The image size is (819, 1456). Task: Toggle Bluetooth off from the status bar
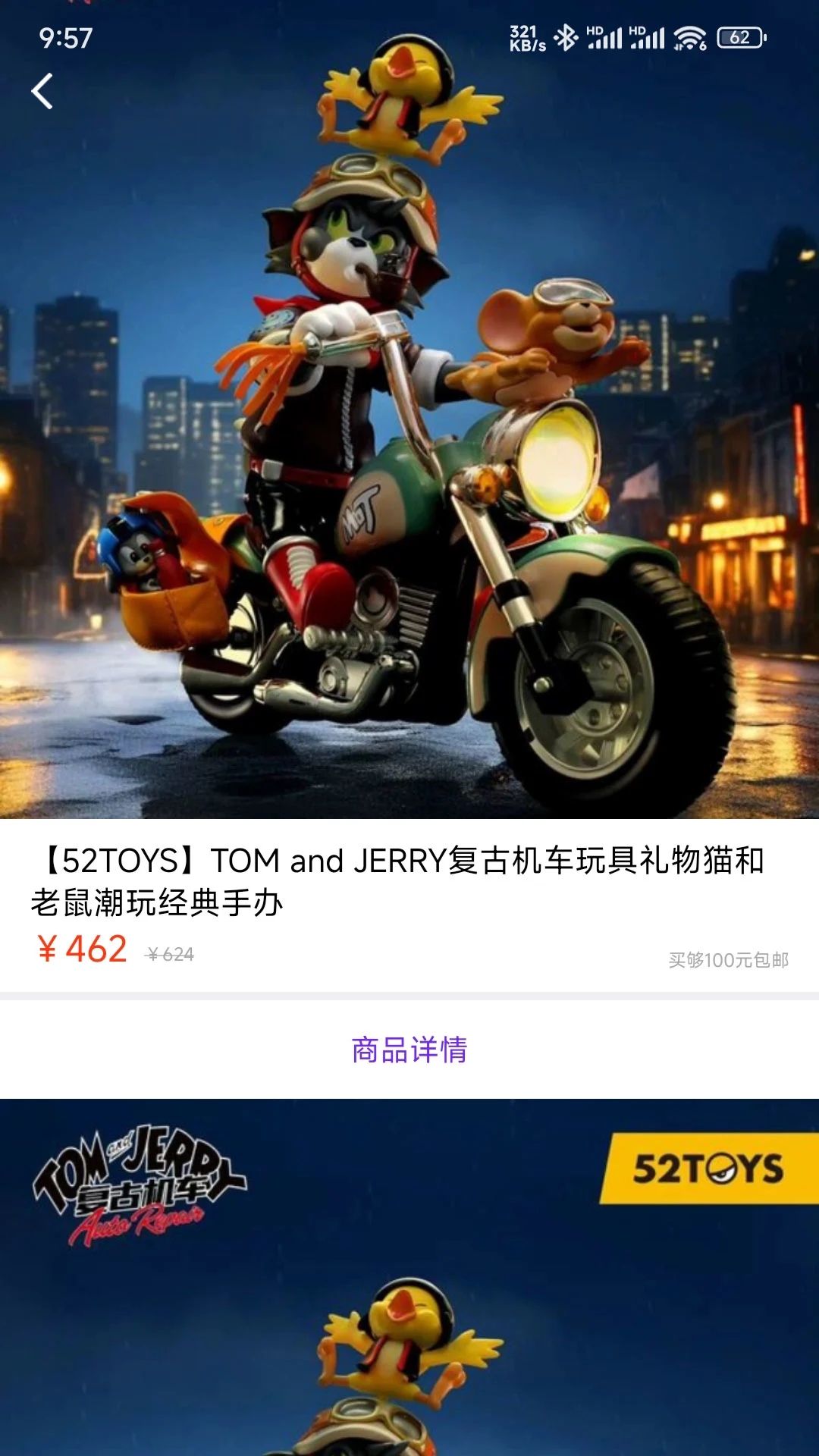[x=565, y=36]
